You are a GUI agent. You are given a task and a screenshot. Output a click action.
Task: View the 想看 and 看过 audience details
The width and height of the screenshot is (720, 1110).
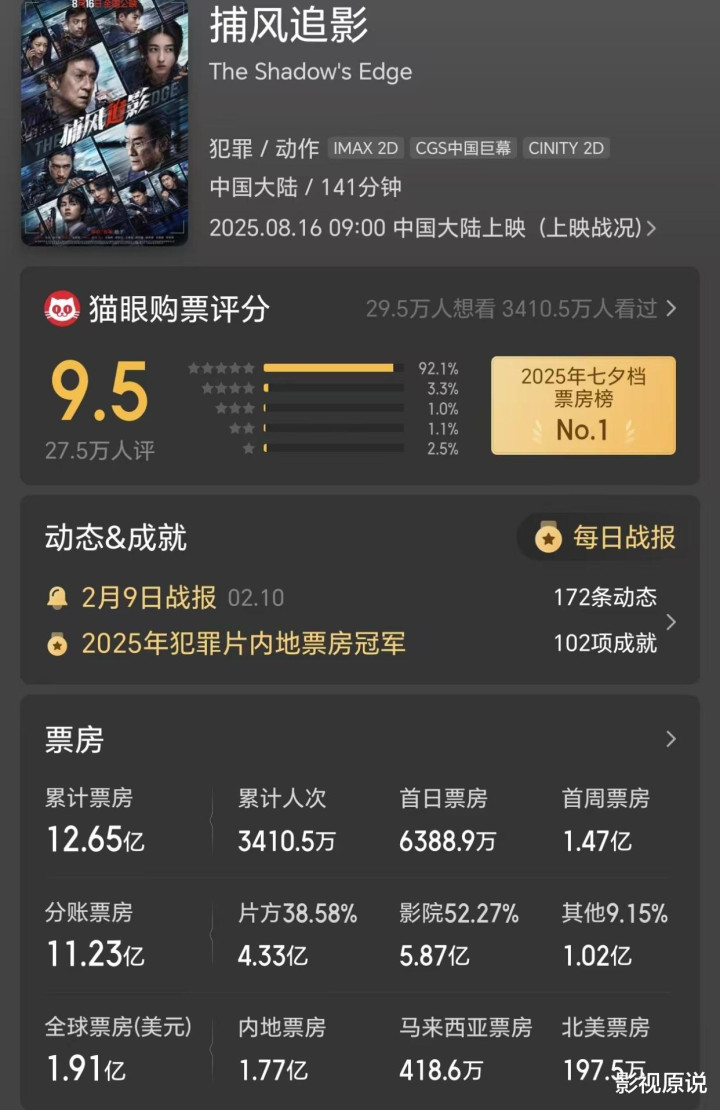click(x=520, y=309)
